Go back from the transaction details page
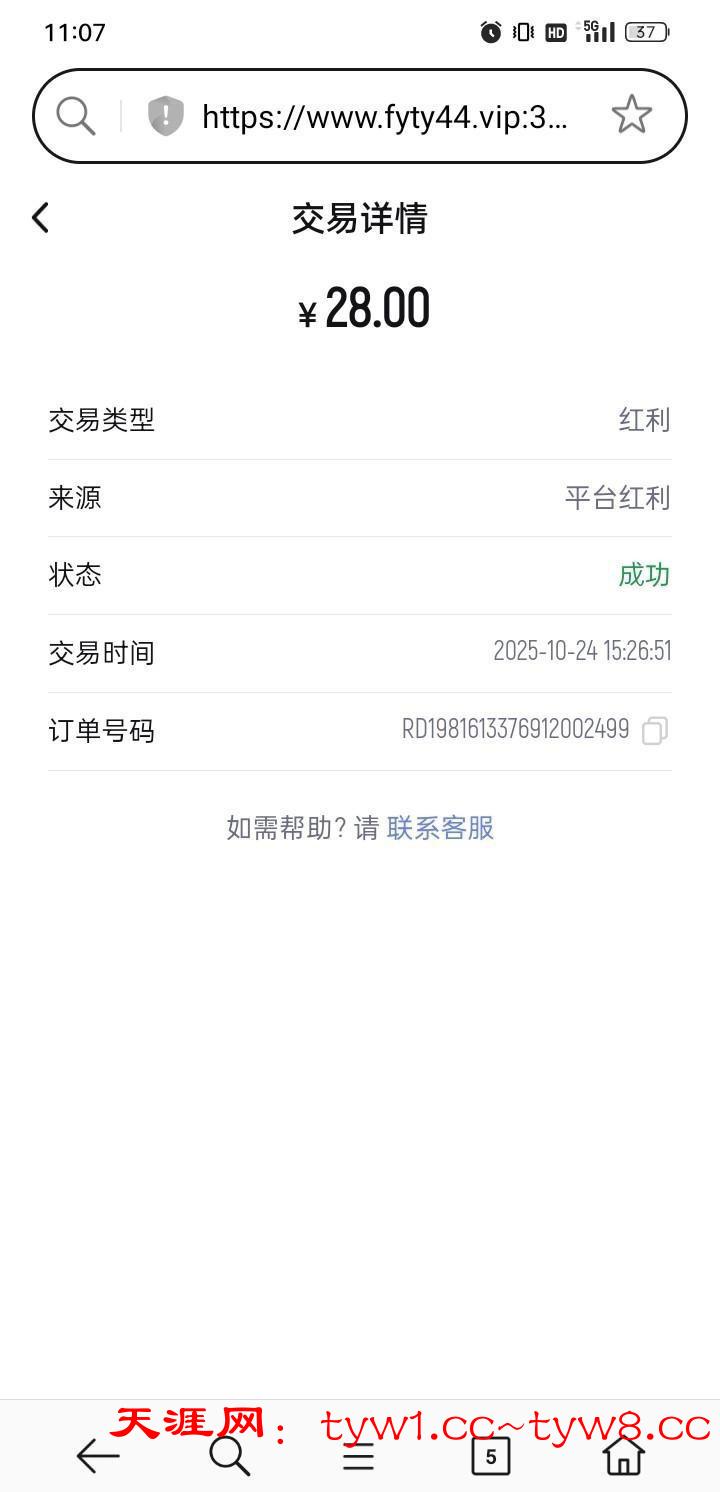The width and height of the screenshot is (720, 1492). click(40, 217)
